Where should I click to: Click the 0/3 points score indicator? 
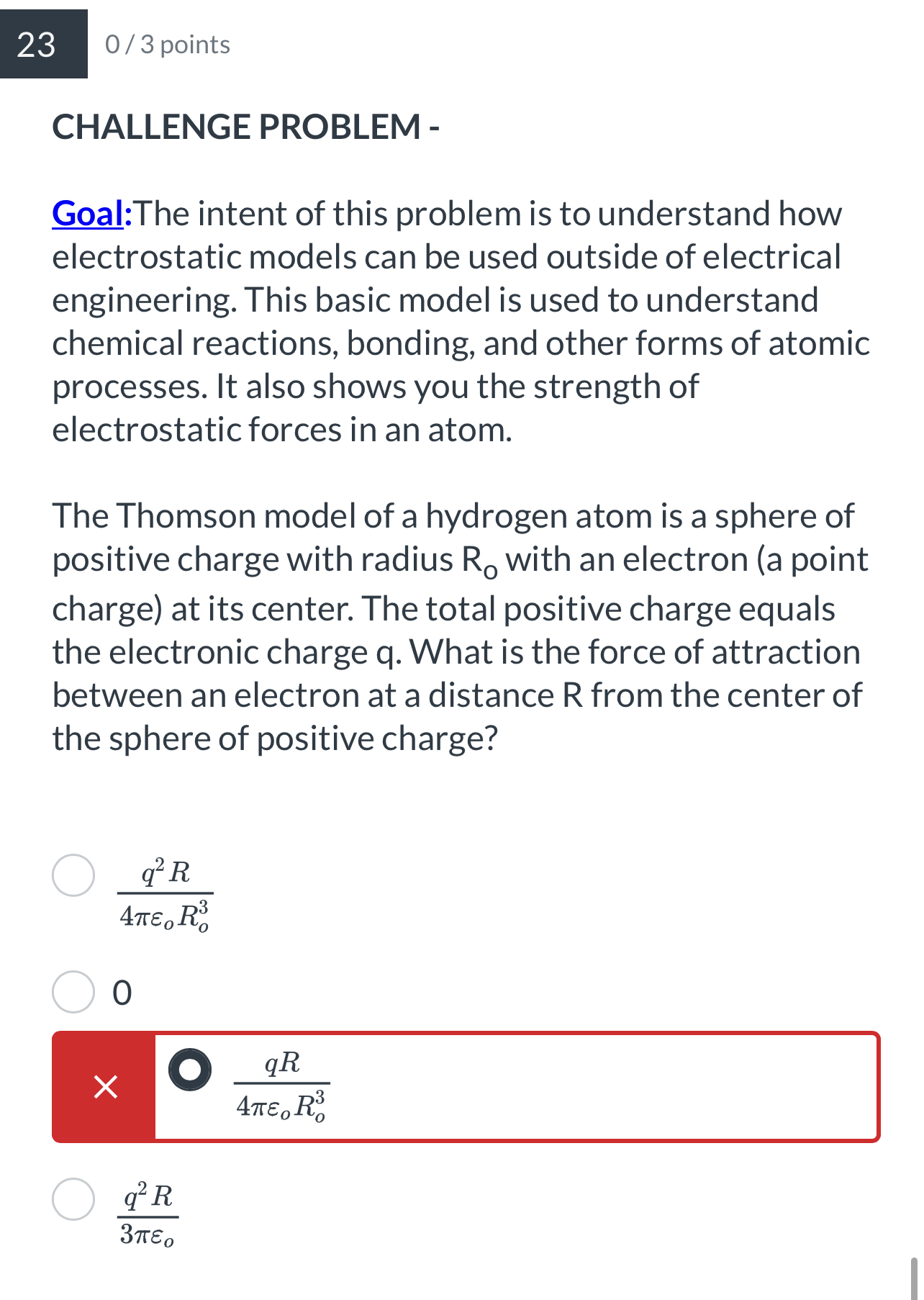(x=166, y=45)
